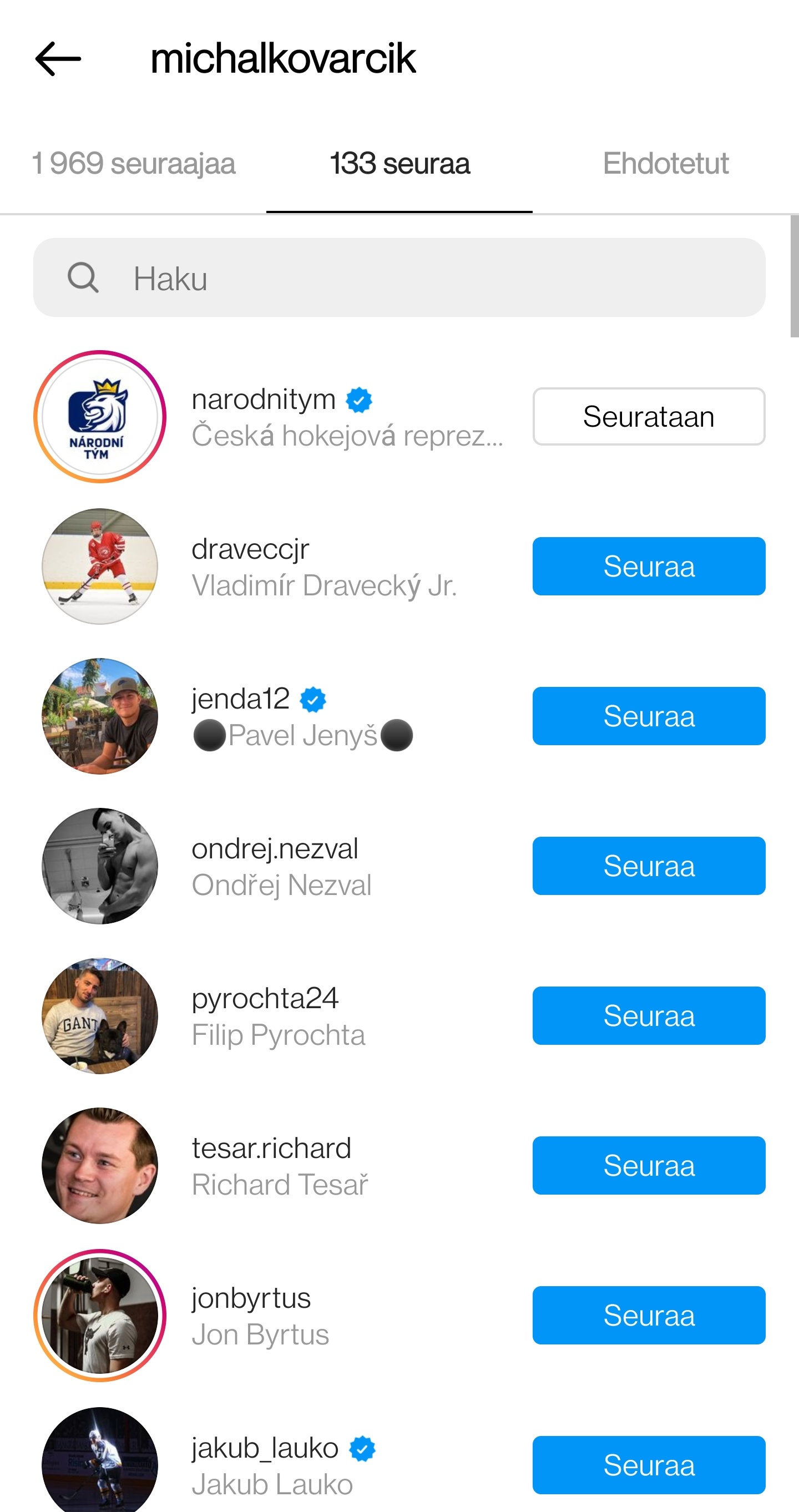Viewport: 799px width, 1512px height.
Task: View narodnitym's story from the profile picture
Action: 100,416
